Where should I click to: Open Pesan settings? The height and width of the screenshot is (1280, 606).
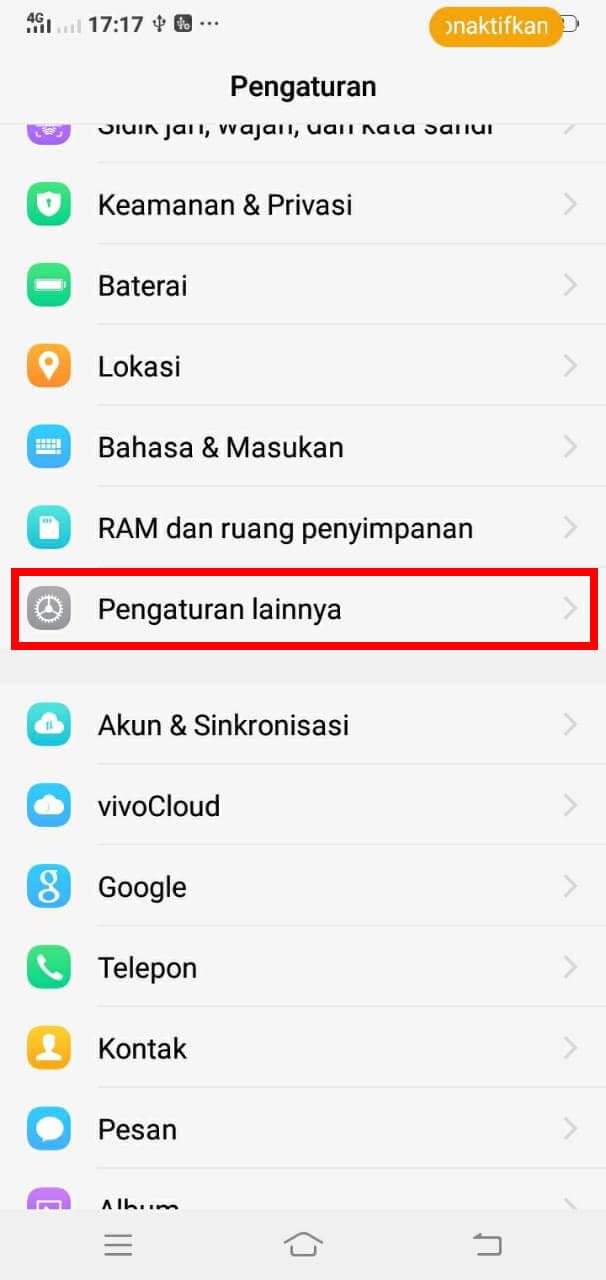[x=303, y=1129]
